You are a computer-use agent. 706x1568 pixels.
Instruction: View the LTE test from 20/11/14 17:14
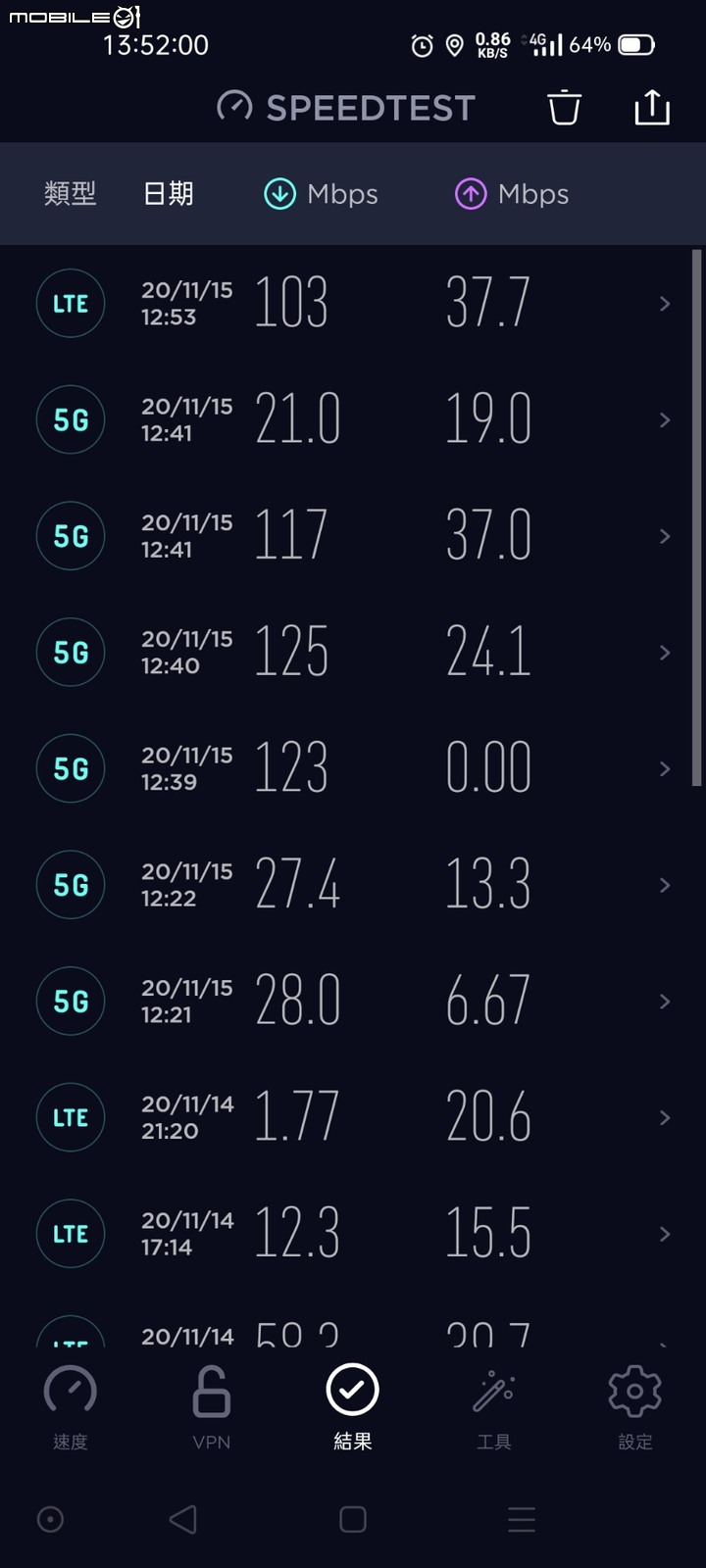click(x=353, y=1234)
